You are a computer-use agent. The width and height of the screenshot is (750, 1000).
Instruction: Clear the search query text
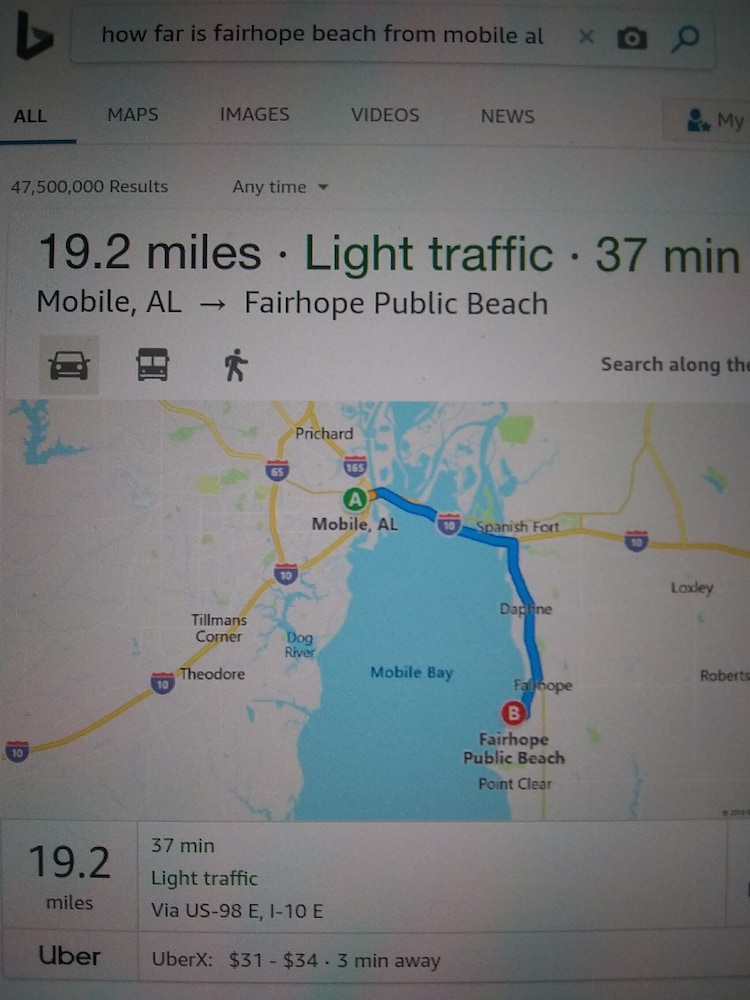(x=587, y=37)
